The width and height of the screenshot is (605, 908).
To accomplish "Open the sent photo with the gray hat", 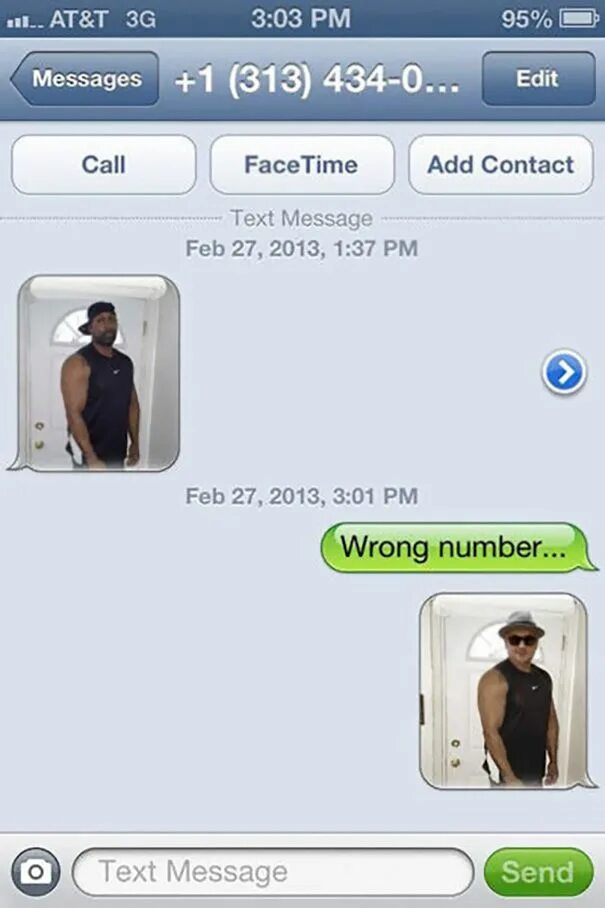I will click(x=503, y=690).
